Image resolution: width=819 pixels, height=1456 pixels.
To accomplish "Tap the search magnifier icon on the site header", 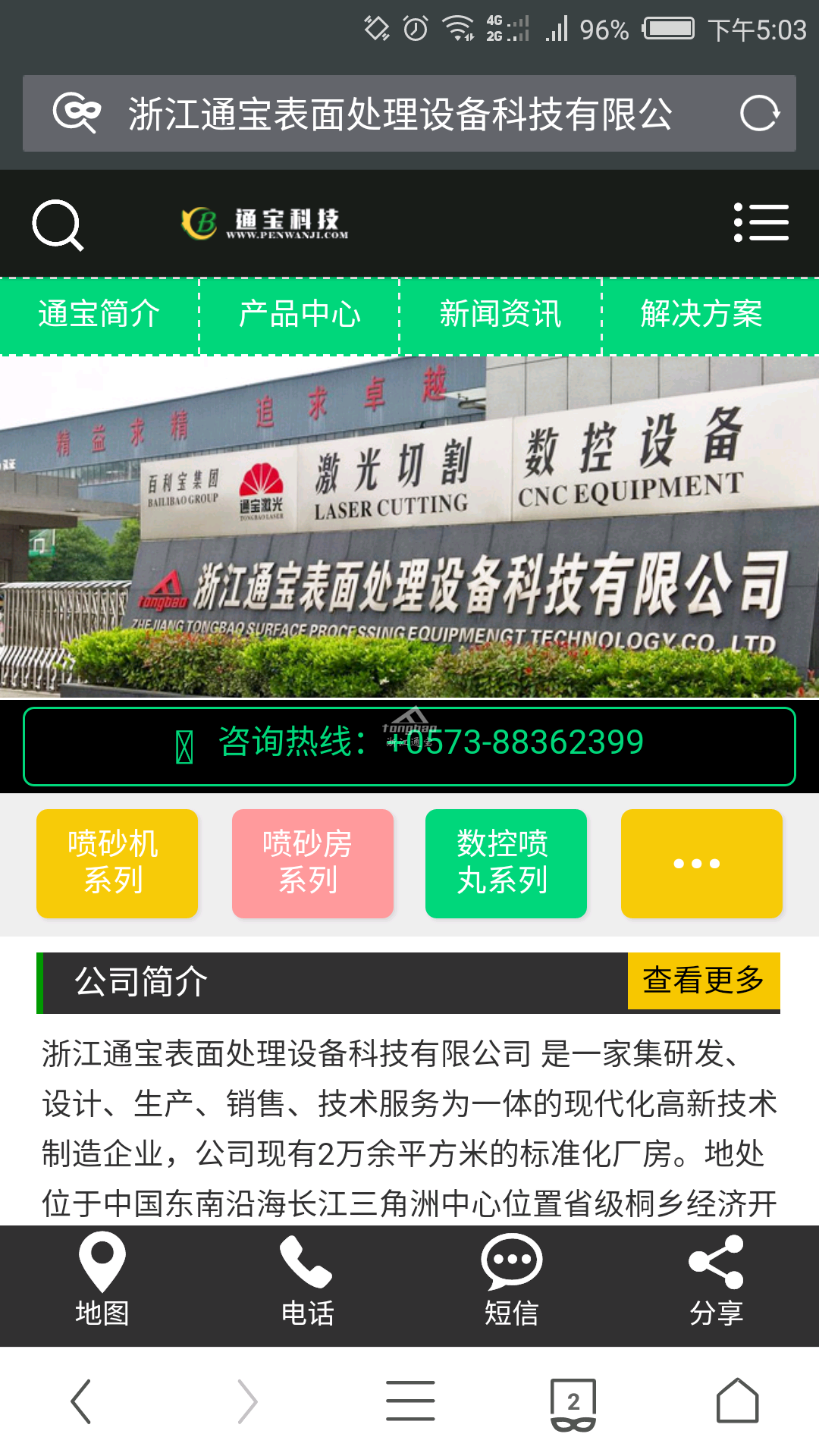I will [x=58, y=224].
